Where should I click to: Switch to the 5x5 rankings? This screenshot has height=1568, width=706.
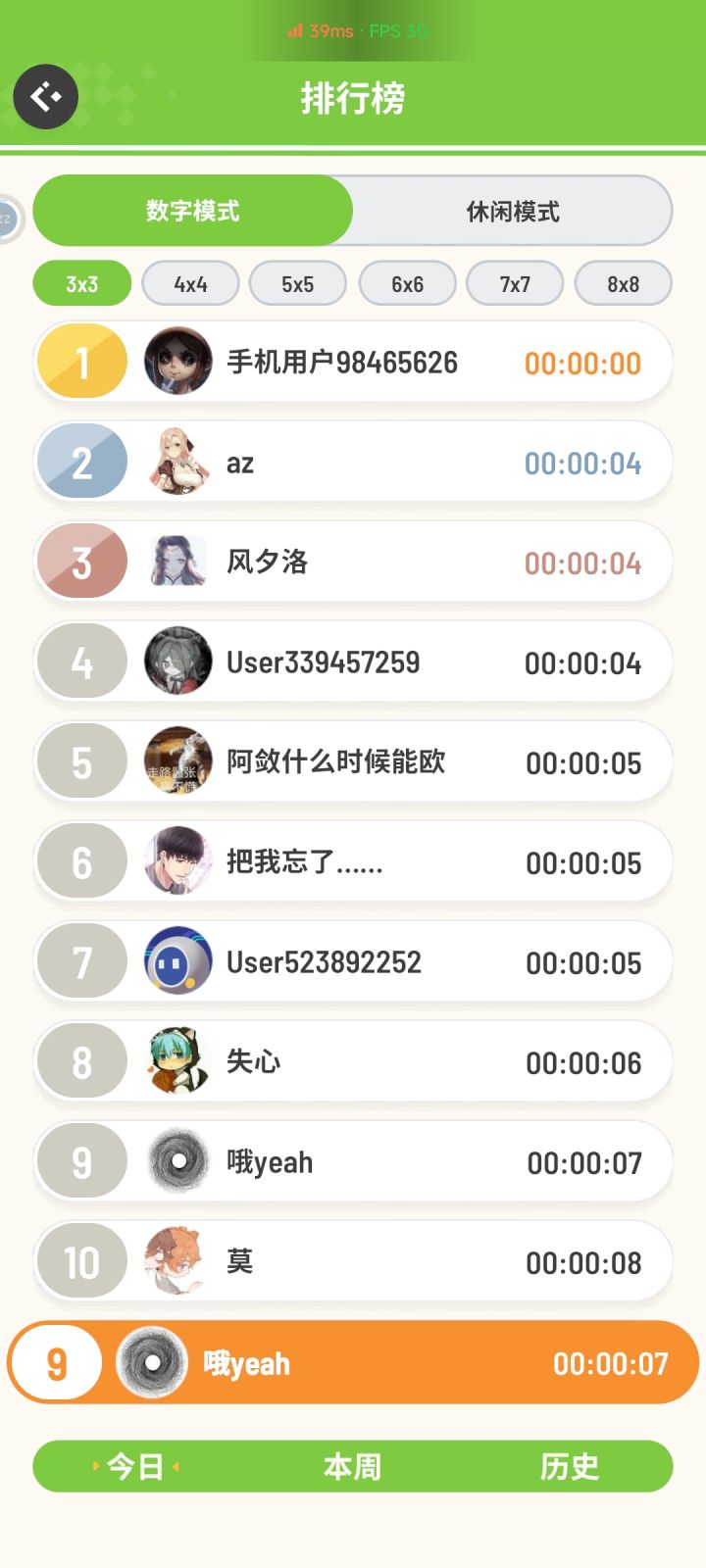(298, 283)
